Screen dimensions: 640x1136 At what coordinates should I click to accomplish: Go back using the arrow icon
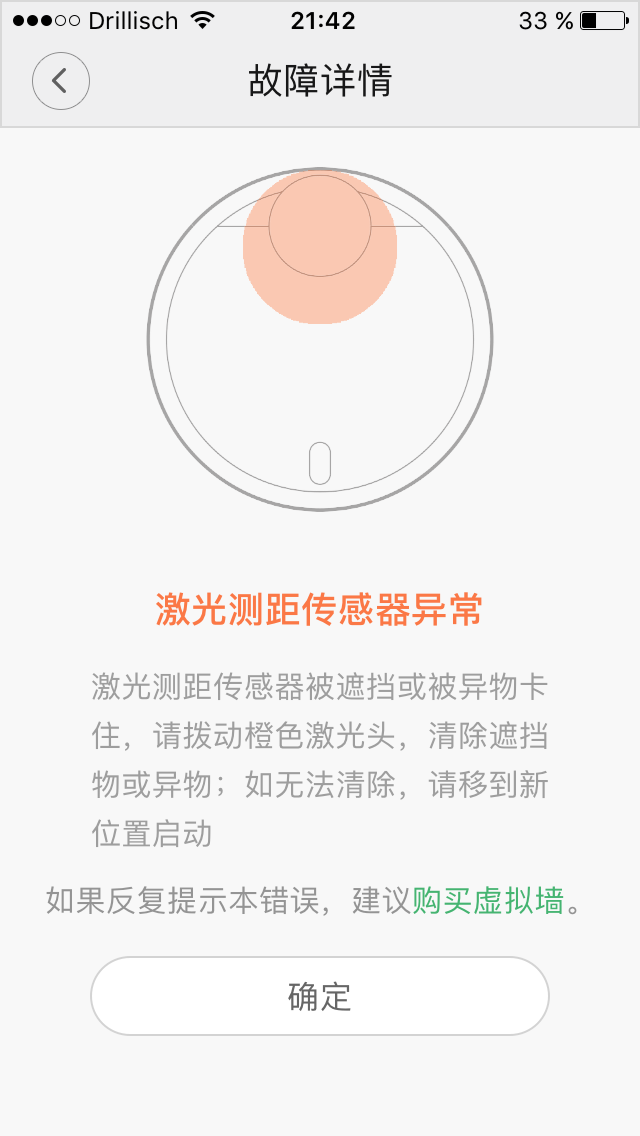(x=61, y=81)
